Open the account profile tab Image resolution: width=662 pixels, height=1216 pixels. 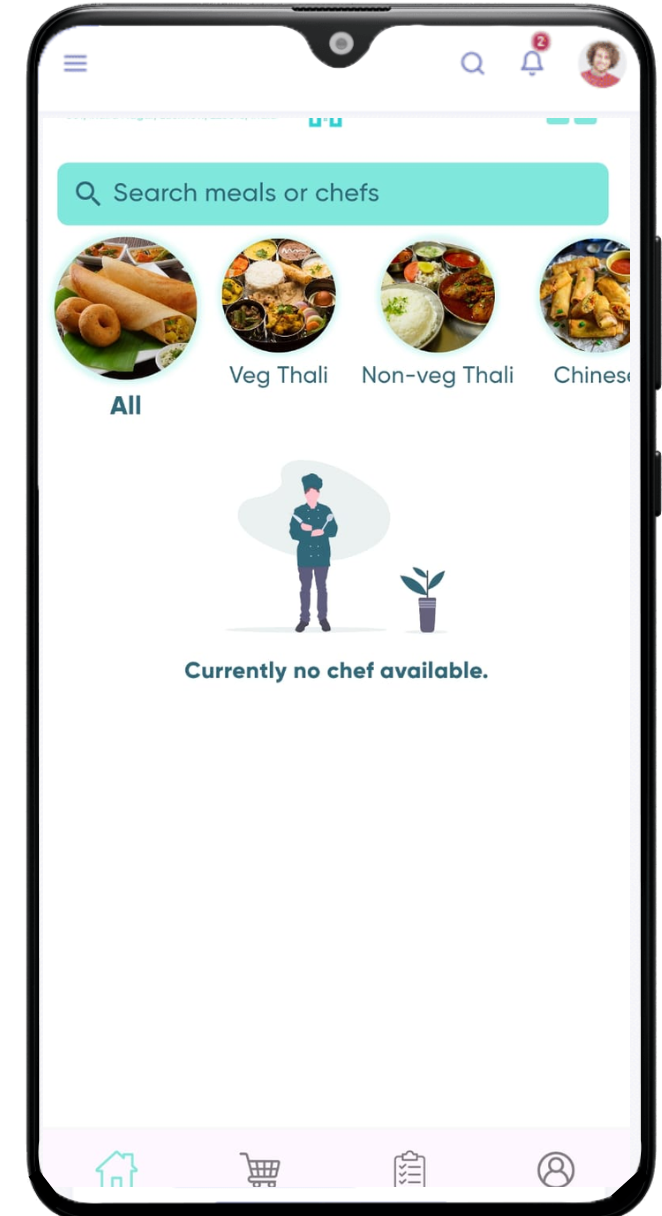tap(555, 1168)
